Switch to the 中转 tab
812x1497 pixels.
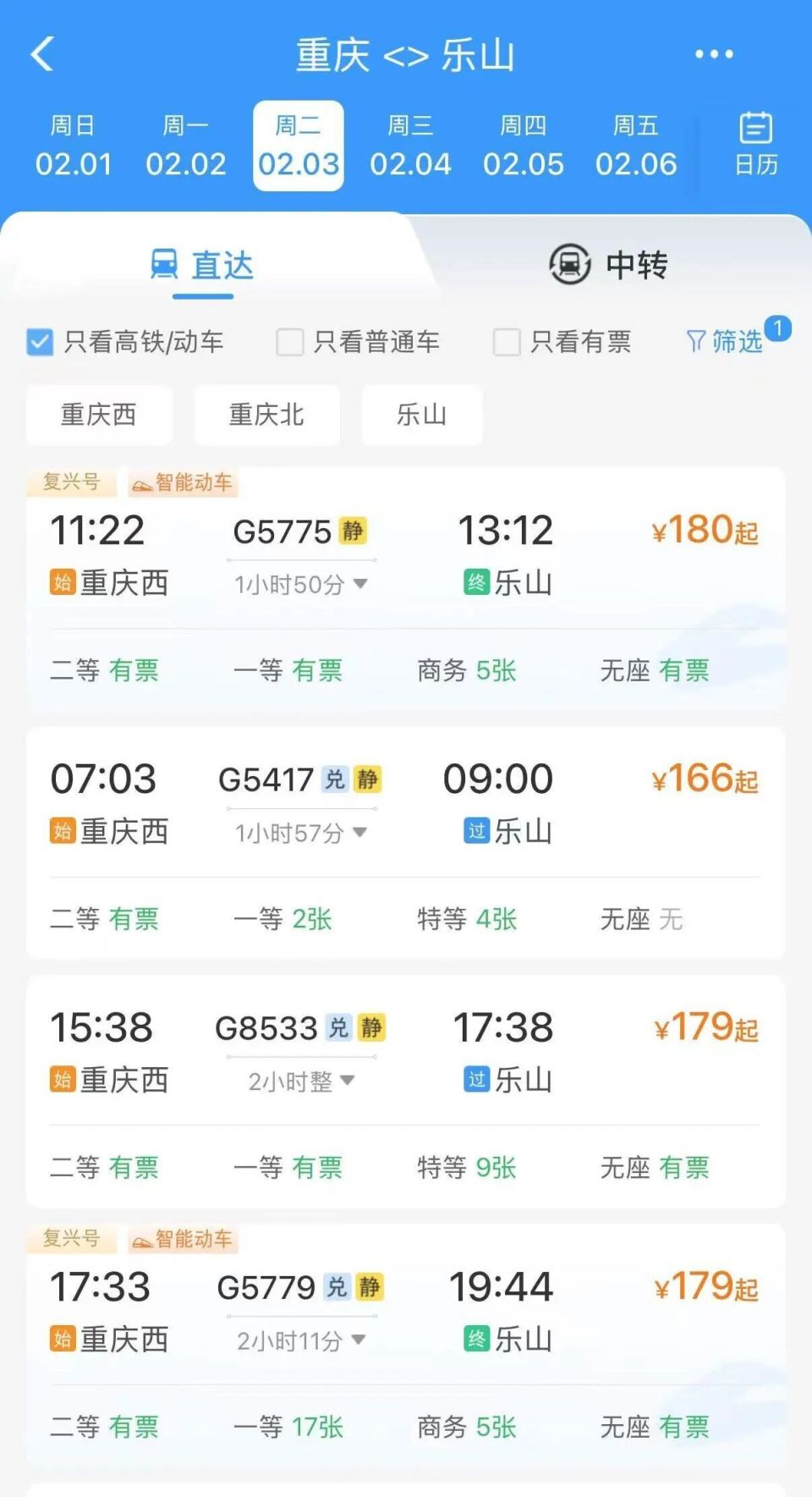(611, 265)
